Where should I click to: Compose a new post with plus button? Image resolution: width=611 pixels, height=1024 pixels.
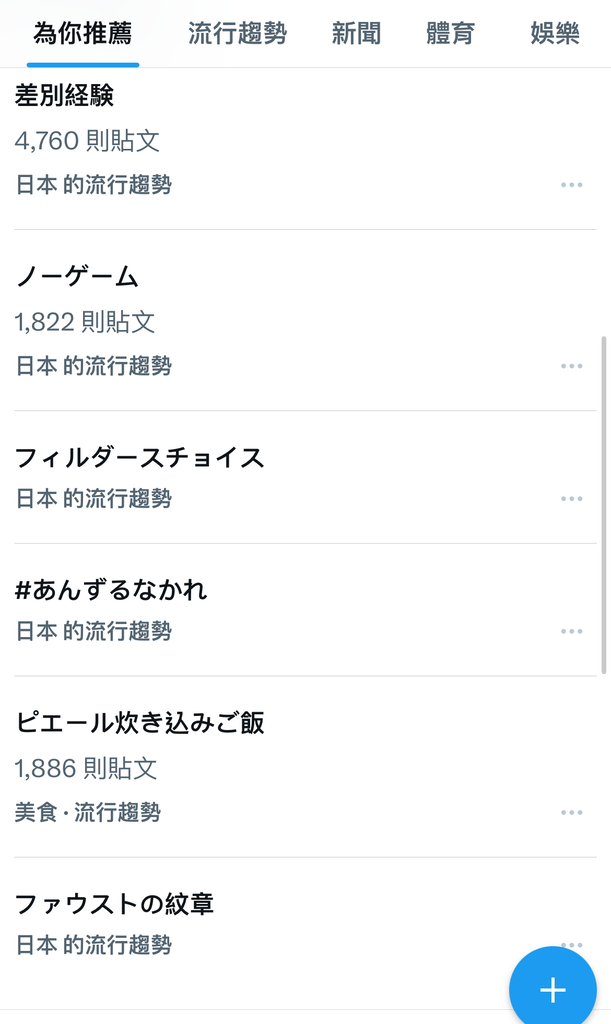(553, 989)
